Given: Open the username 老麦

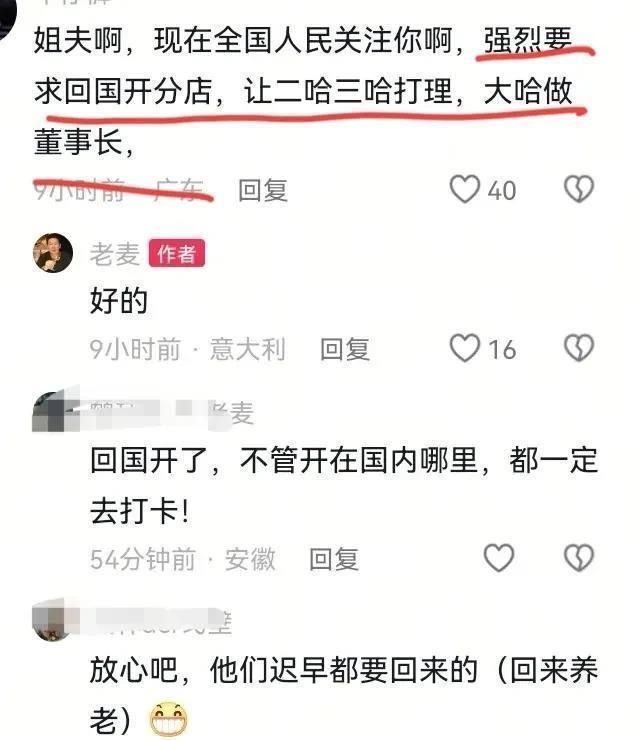Looking at the screenshot, I should click(114, 254).
